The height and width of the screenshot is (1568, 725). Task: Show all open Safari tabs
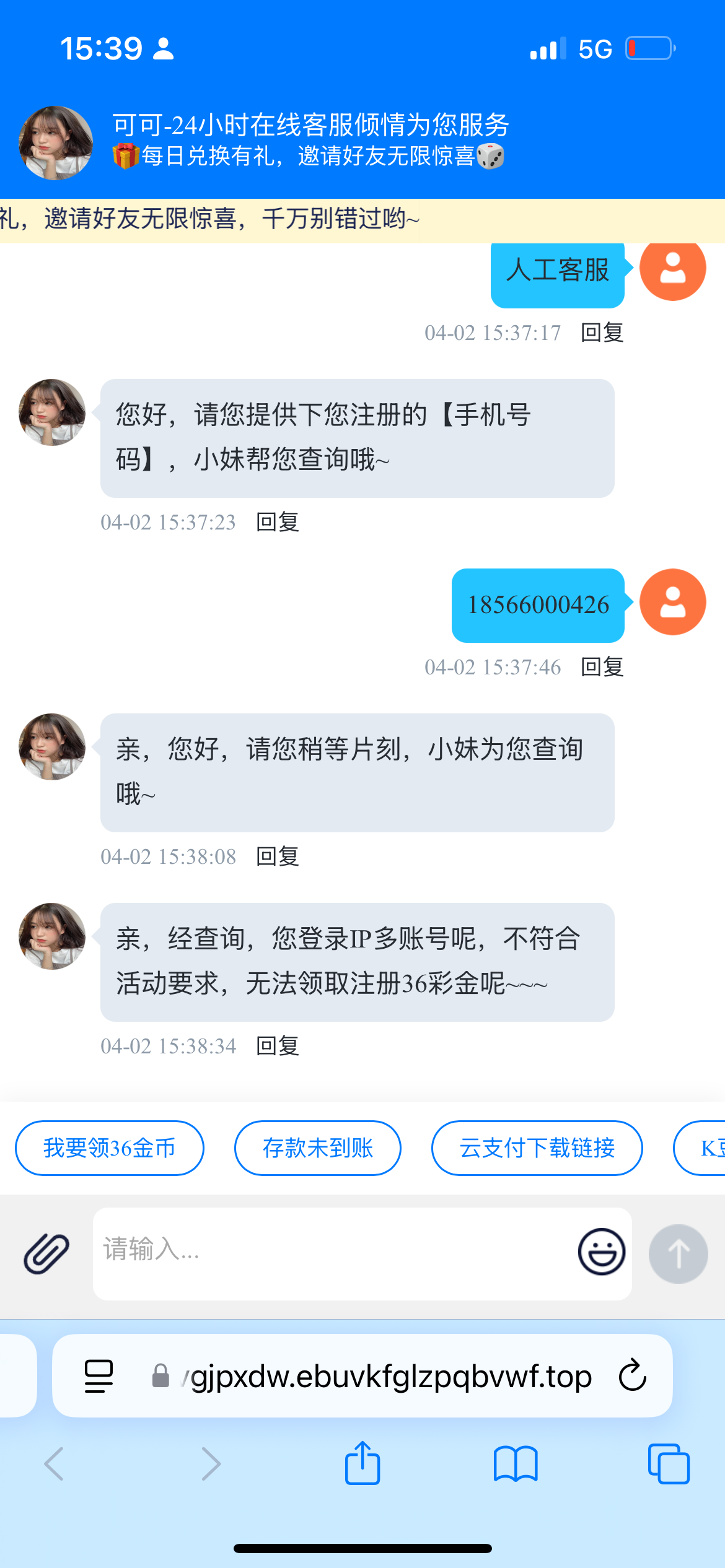point(668,1464)
